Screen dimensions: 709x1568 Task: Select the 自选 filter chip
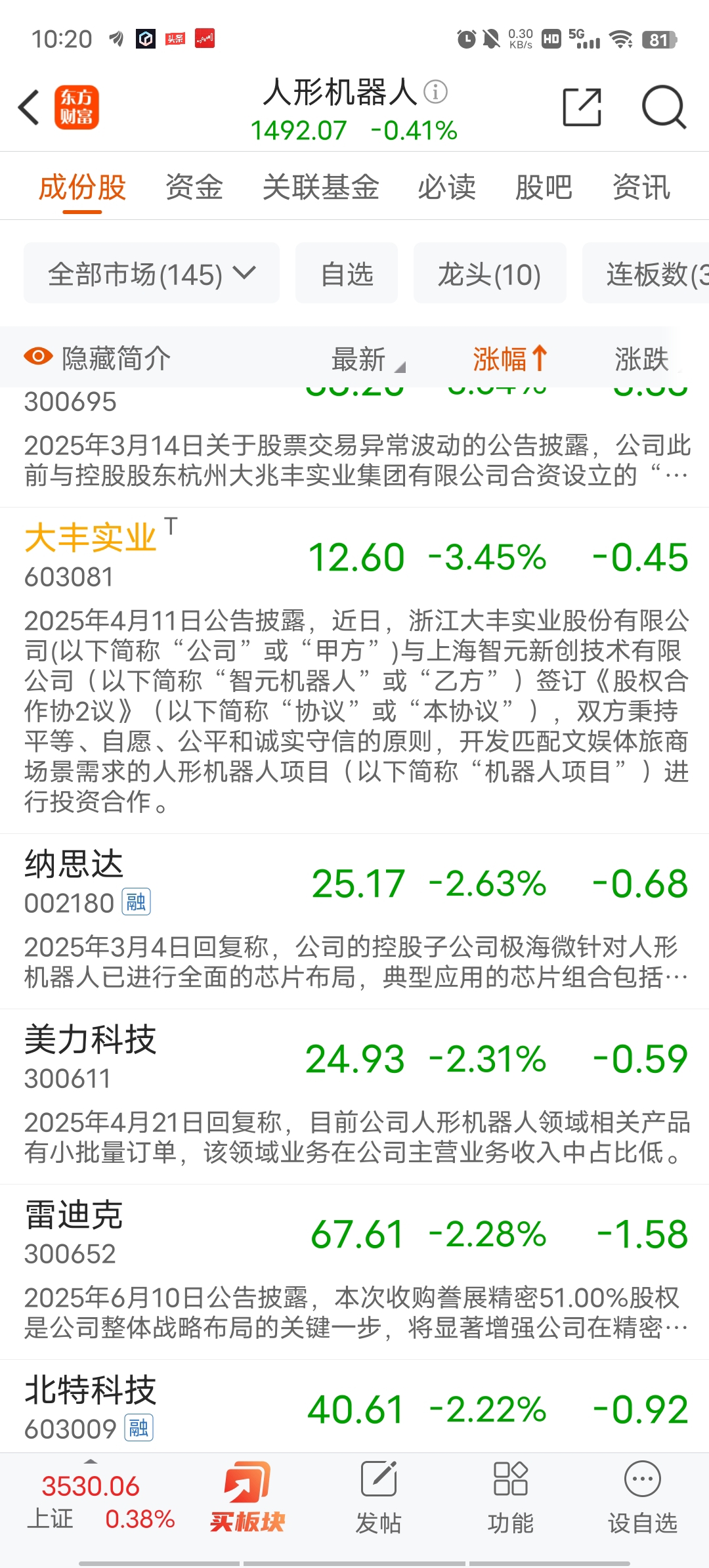[x=347, y=273]
